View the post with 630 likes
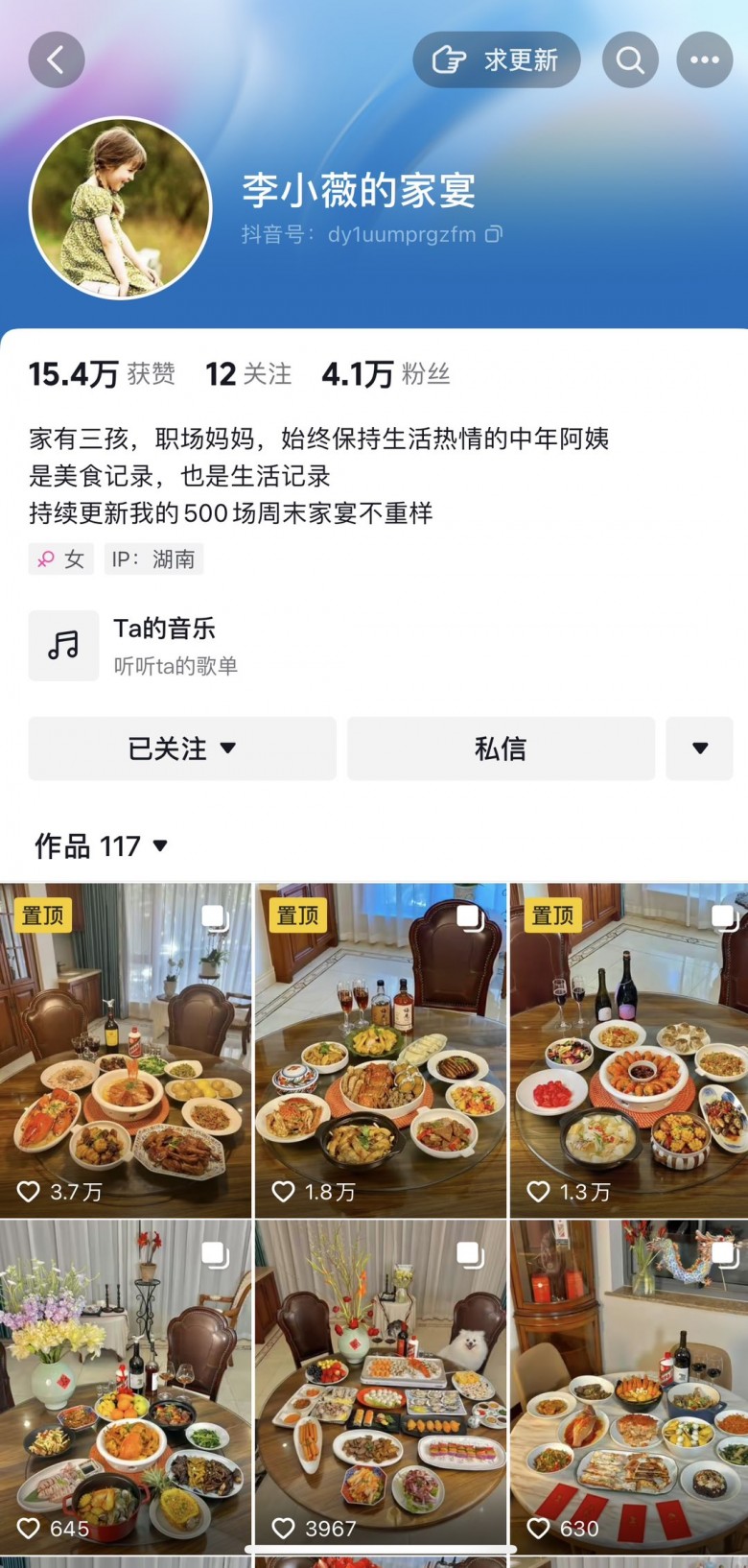748x1568 pixels. pyautogui.click(x=629, y=1387)
